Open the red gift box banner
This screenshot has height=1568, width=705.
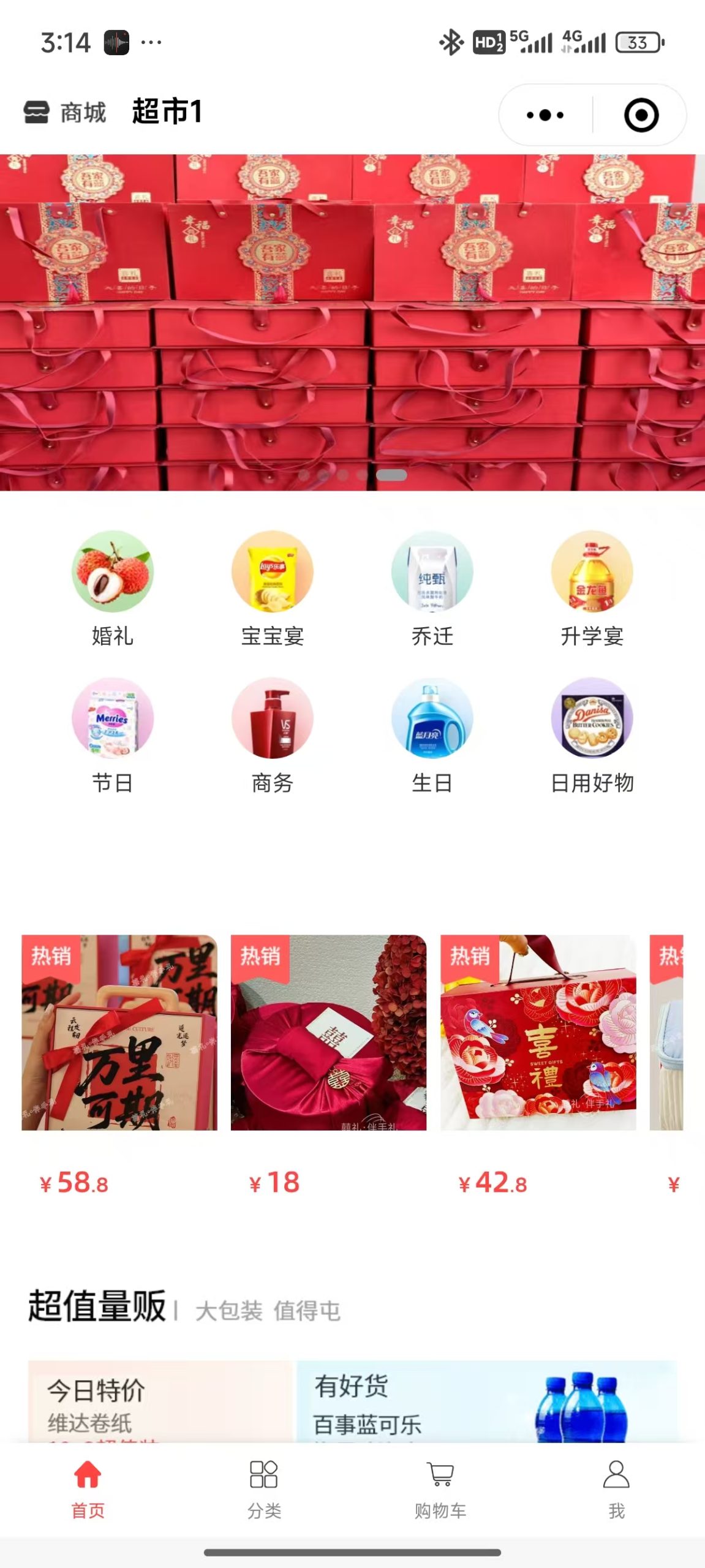coord(352,322)
